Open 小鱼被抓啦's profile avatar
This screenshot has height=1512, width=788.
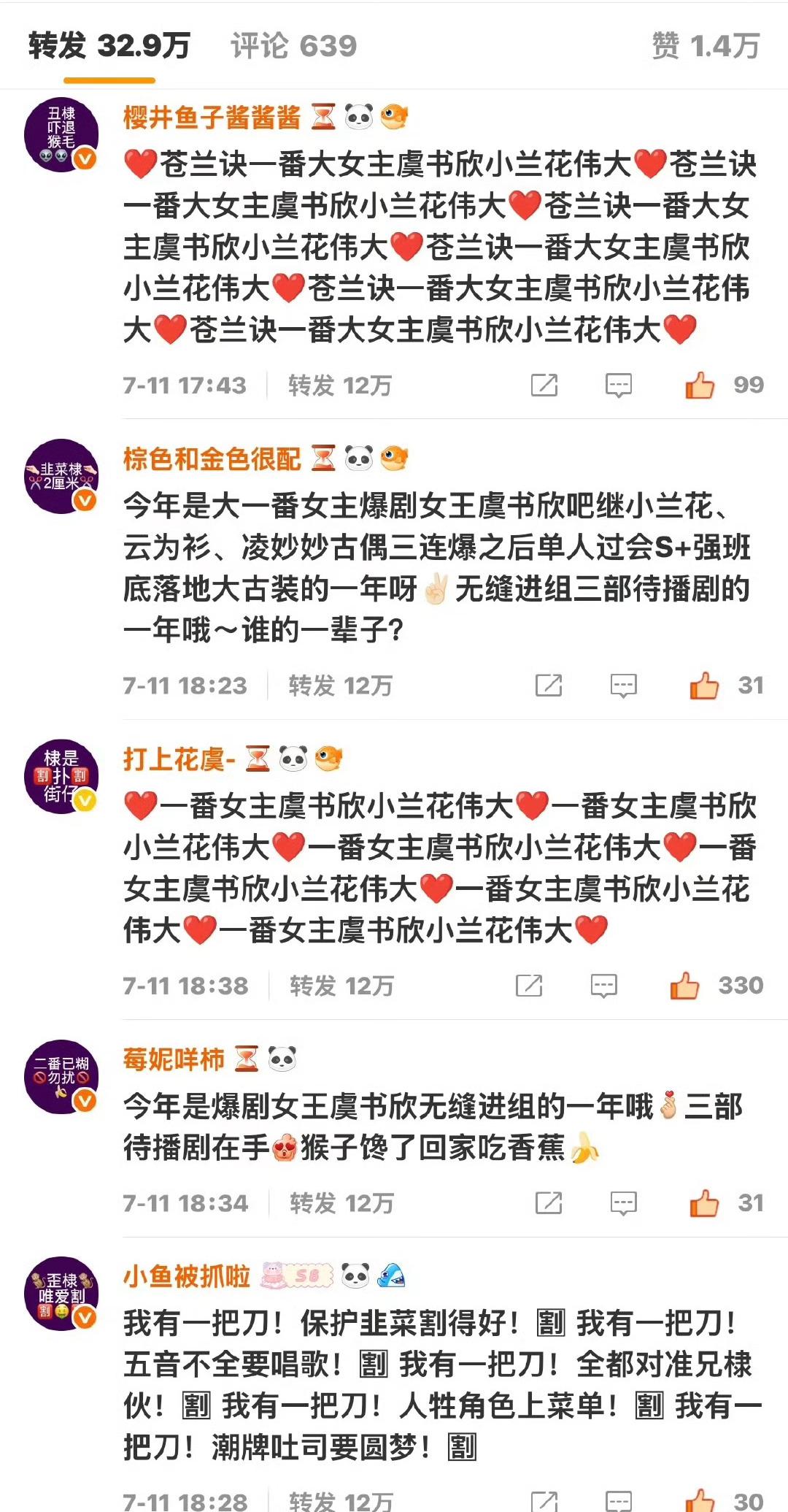(62, 1294)
